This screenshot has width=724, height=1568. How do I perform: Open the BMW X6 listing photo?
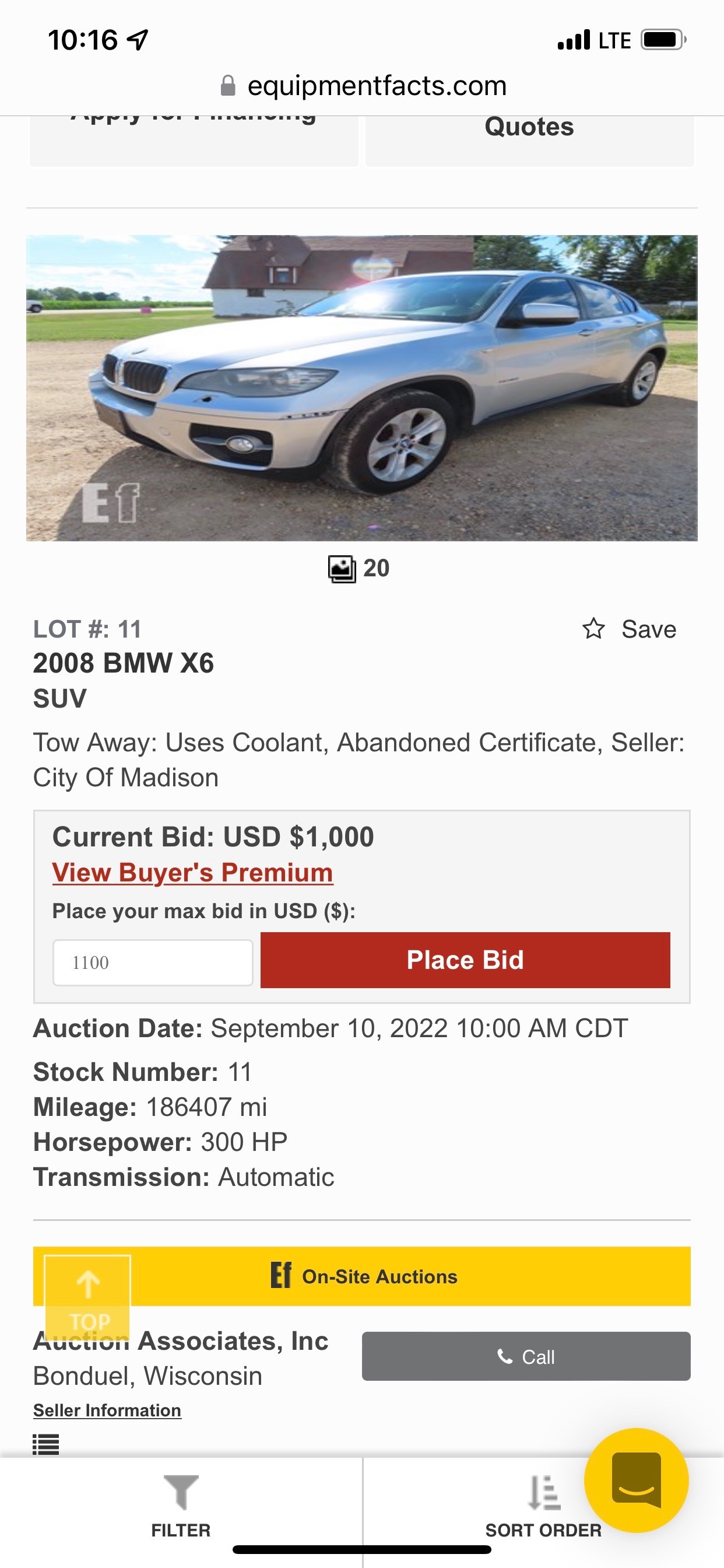(361, 388)
